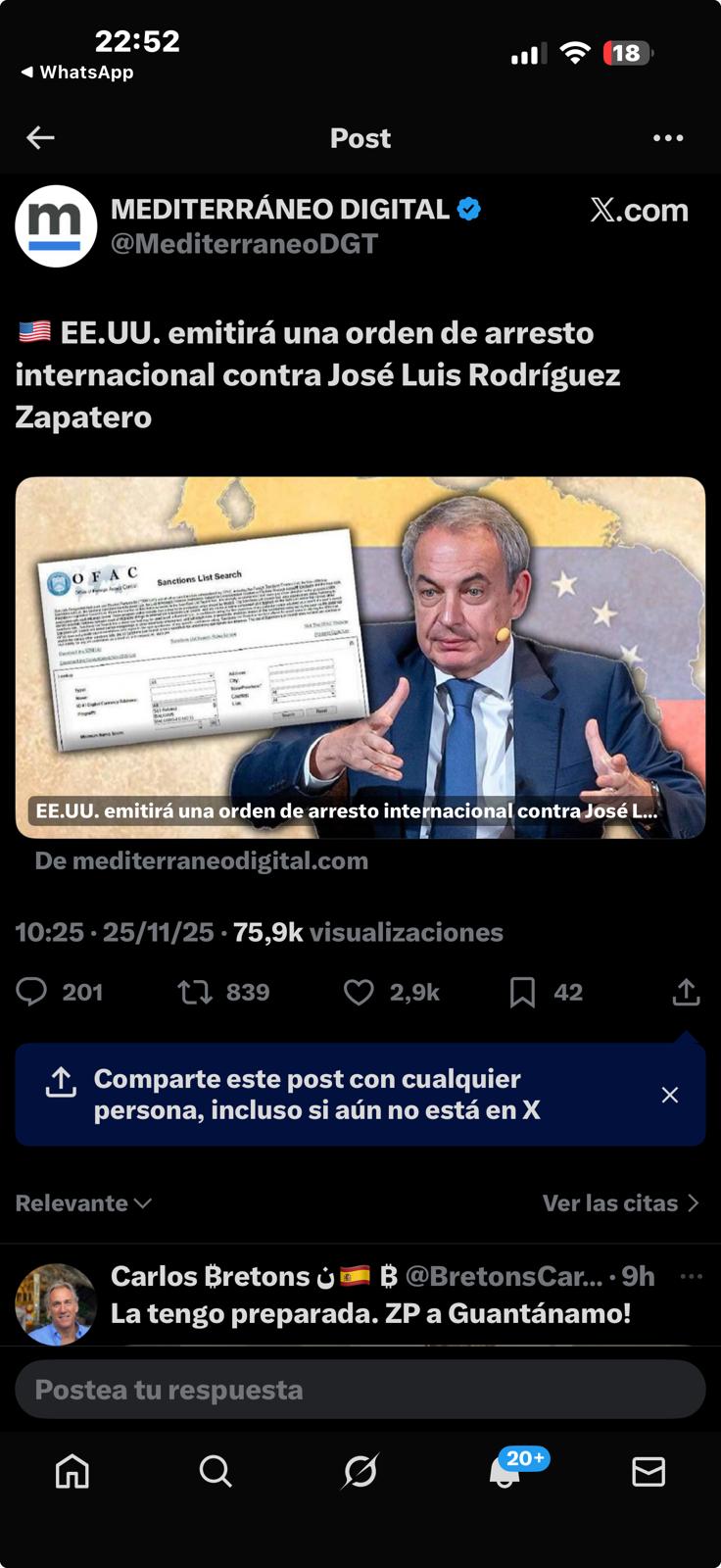Screen dimensions: 721x1568
Task: Tap the Postea tu respuesta field
Action: [x=360, y=1390]
